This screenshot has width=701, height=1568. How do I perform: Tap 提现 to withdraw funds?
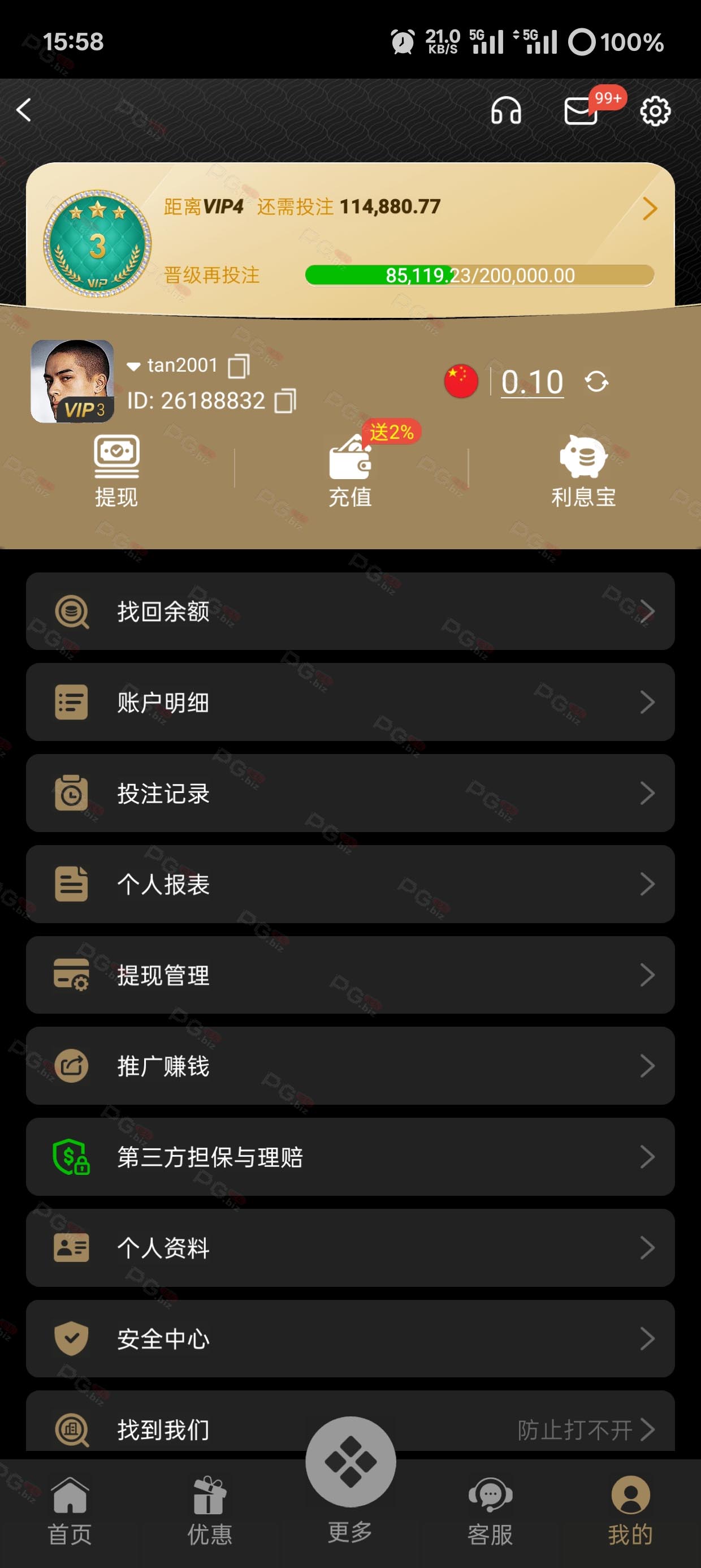point(116,471)
